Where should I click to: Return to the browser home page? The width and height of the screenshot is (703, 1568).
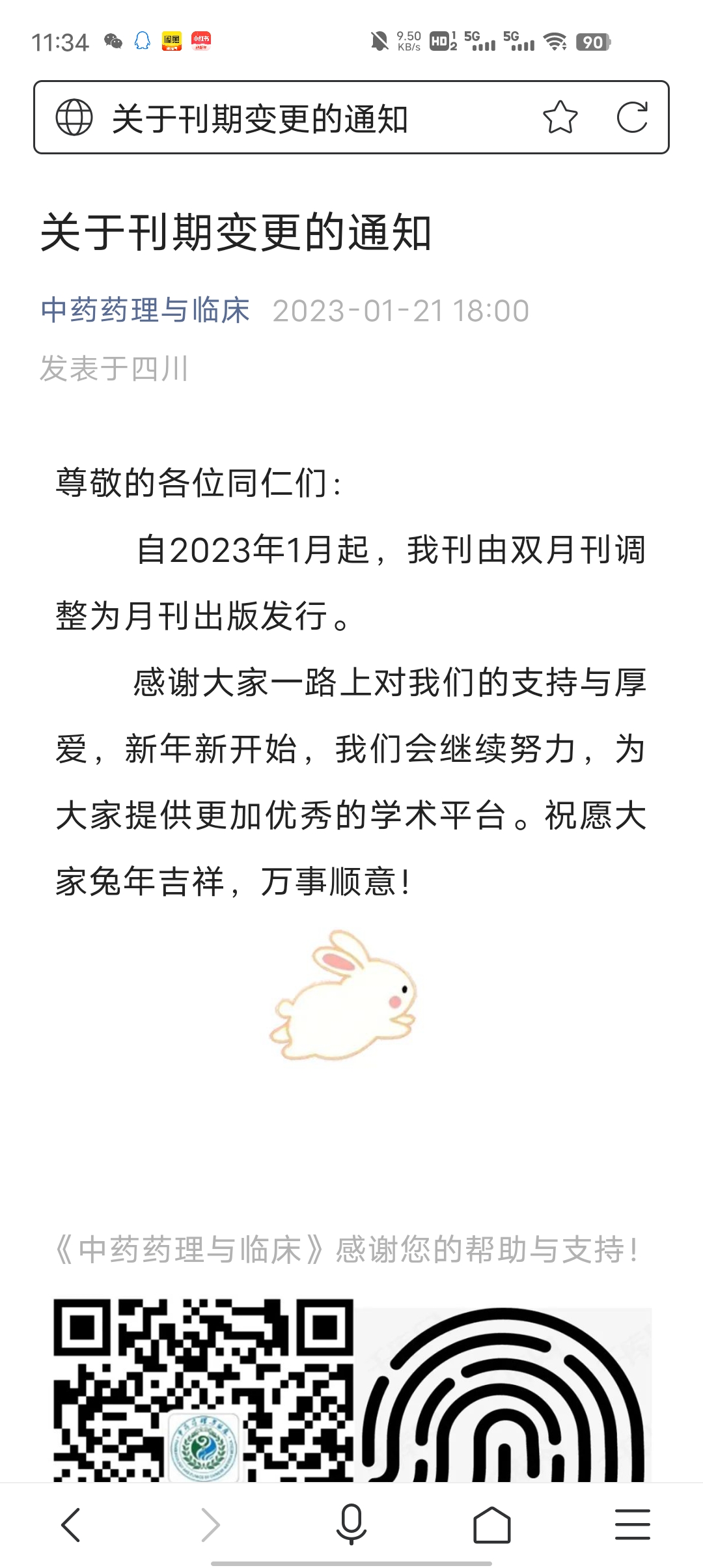click(491, 1524)
